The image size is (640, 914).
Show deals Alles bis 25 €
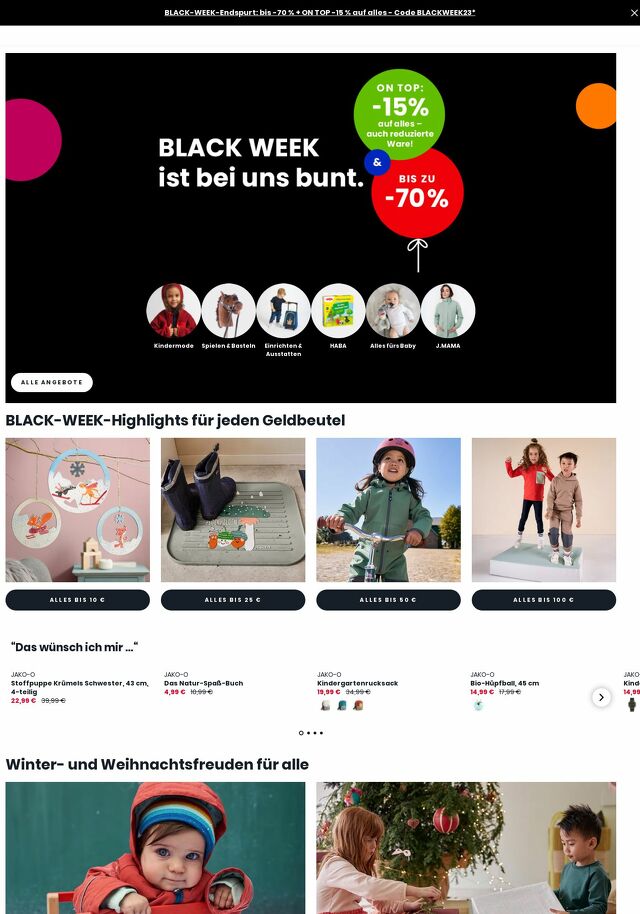tap(233, 600)
